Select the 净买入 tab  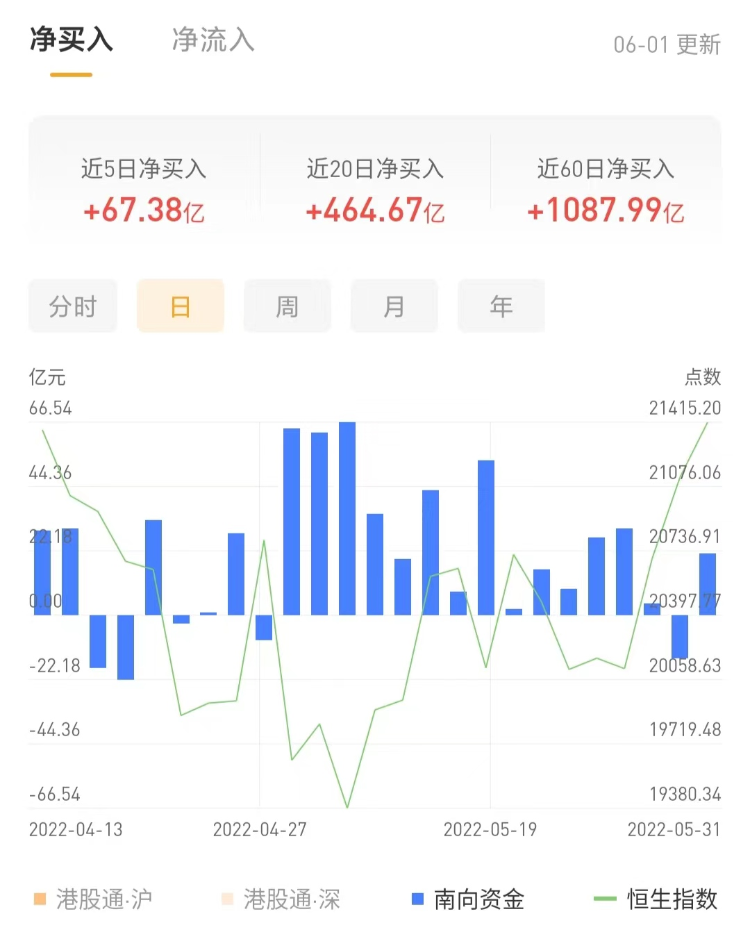click(x=71, y=40)
